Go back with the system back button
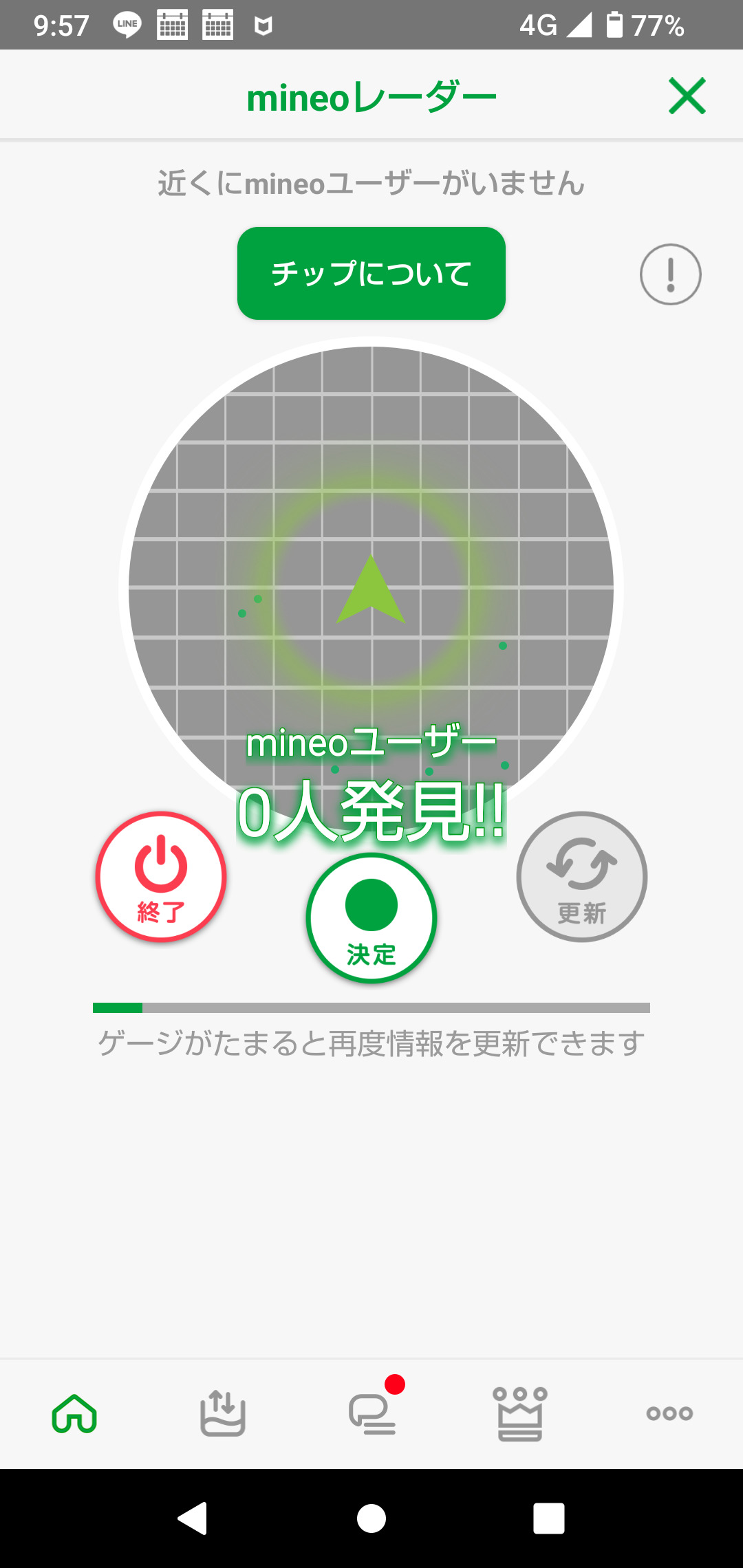 click(193, 1518)
